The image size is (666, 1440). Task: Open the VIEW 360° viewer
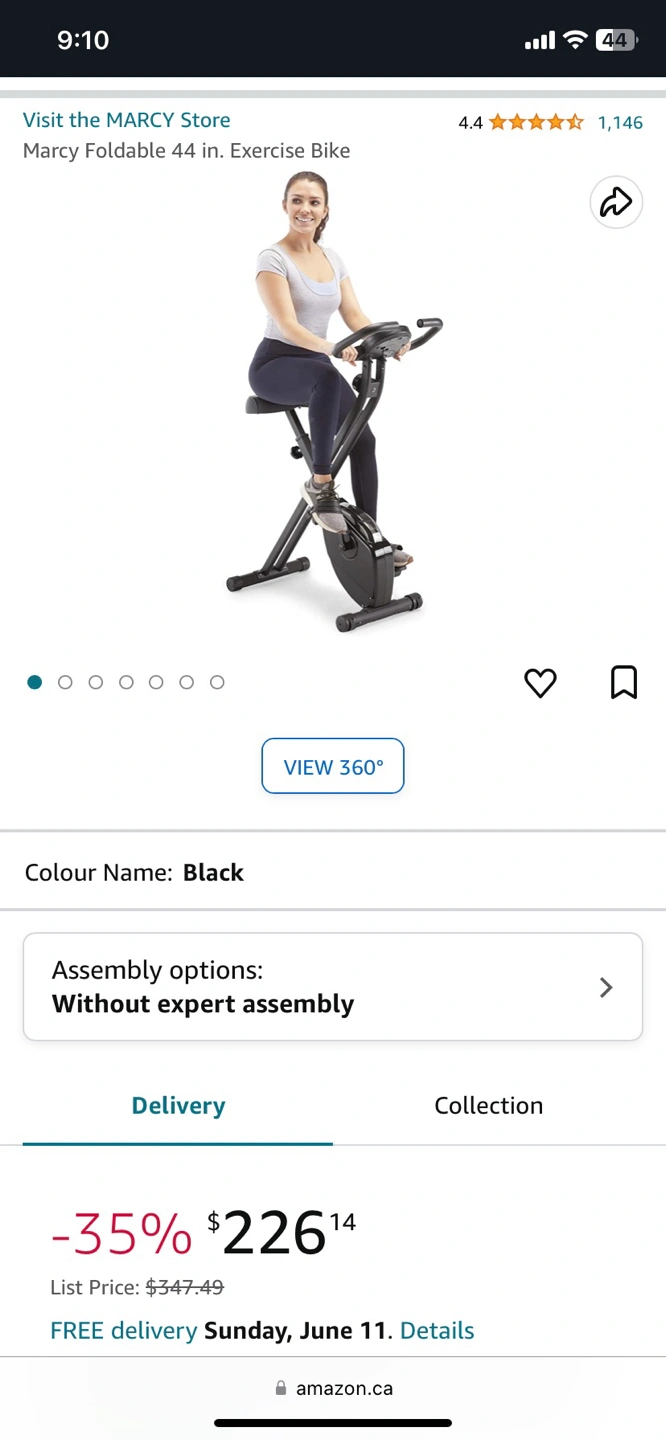coord(333,767)
